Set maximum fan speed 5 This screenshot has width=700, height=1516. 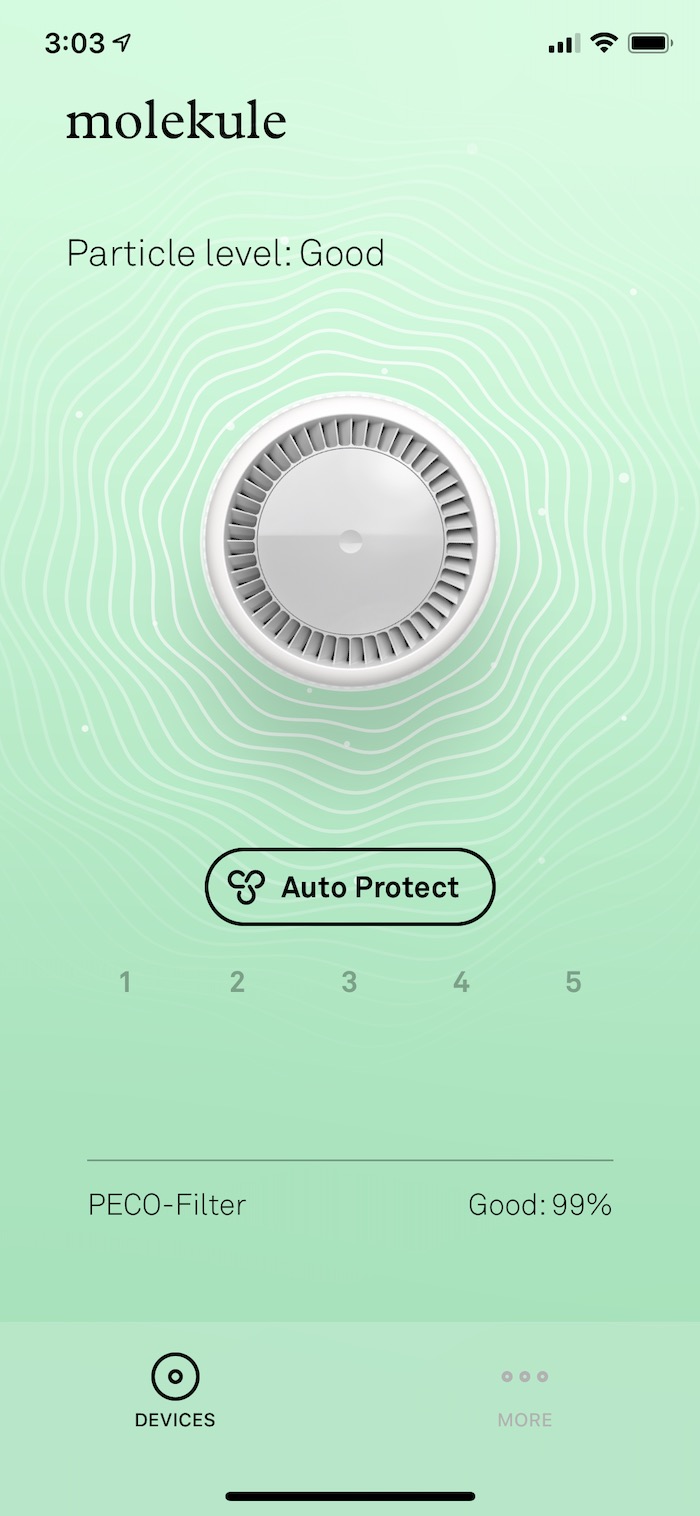coord(573,982)
